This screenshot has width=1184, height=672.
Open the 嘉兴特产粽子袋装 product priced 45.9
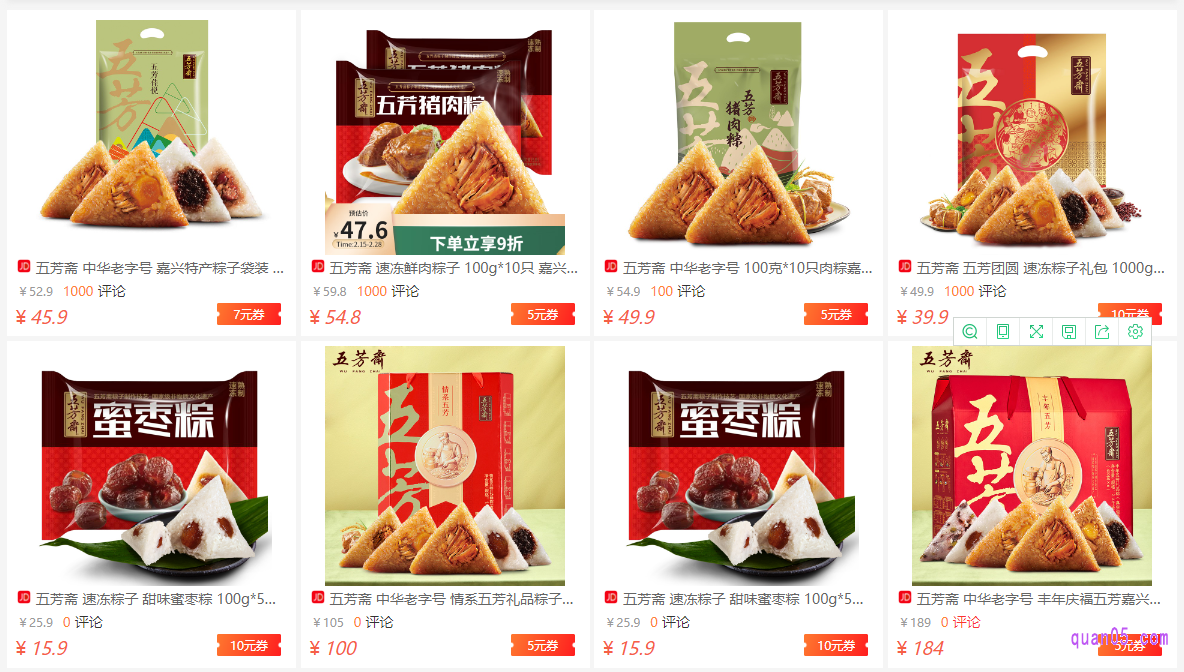click(159, 268)
